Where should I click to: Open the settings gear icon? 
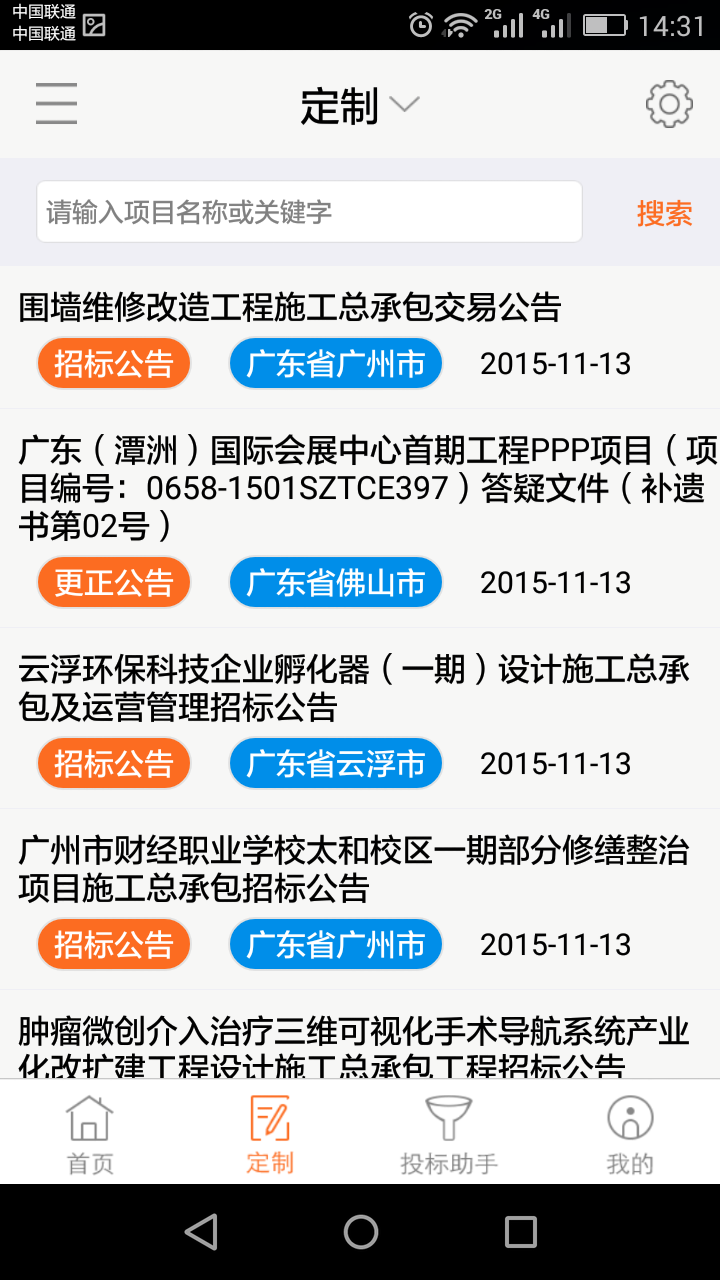point(669,104)
